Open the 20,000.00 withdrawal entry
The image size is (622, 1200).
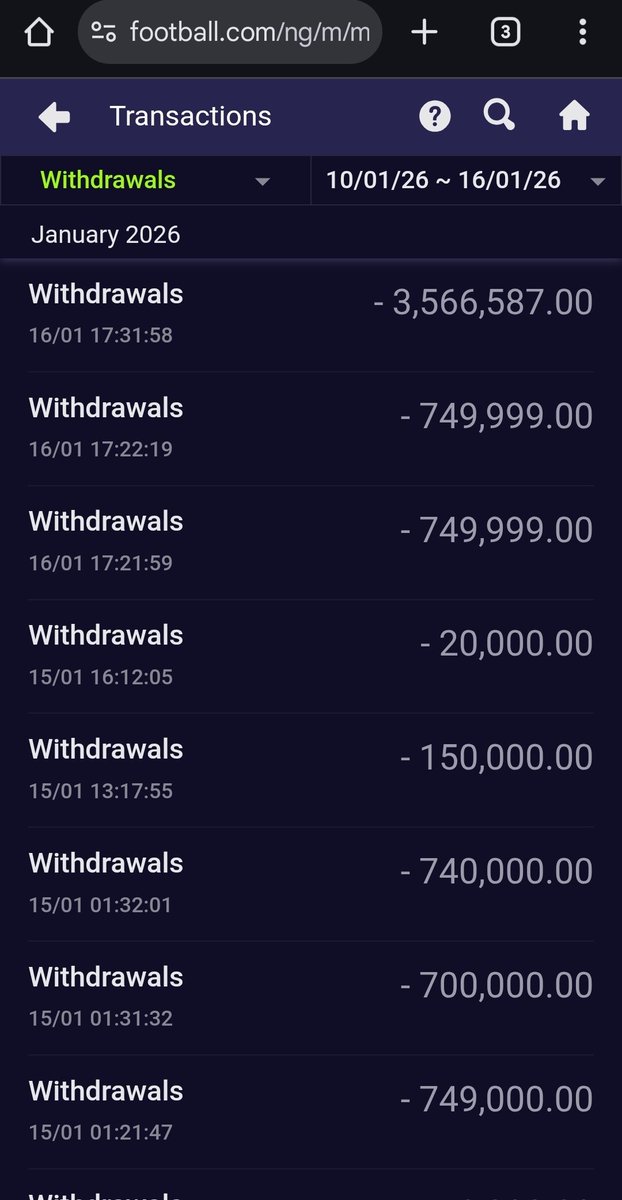coord(311,657)
